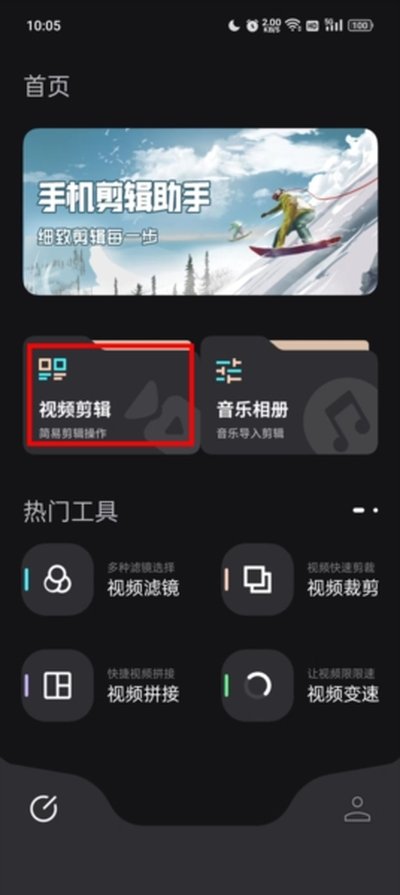400x895 pixels.
Task: Tap the home tab icon at the bottom left
Action: [43, 809]
